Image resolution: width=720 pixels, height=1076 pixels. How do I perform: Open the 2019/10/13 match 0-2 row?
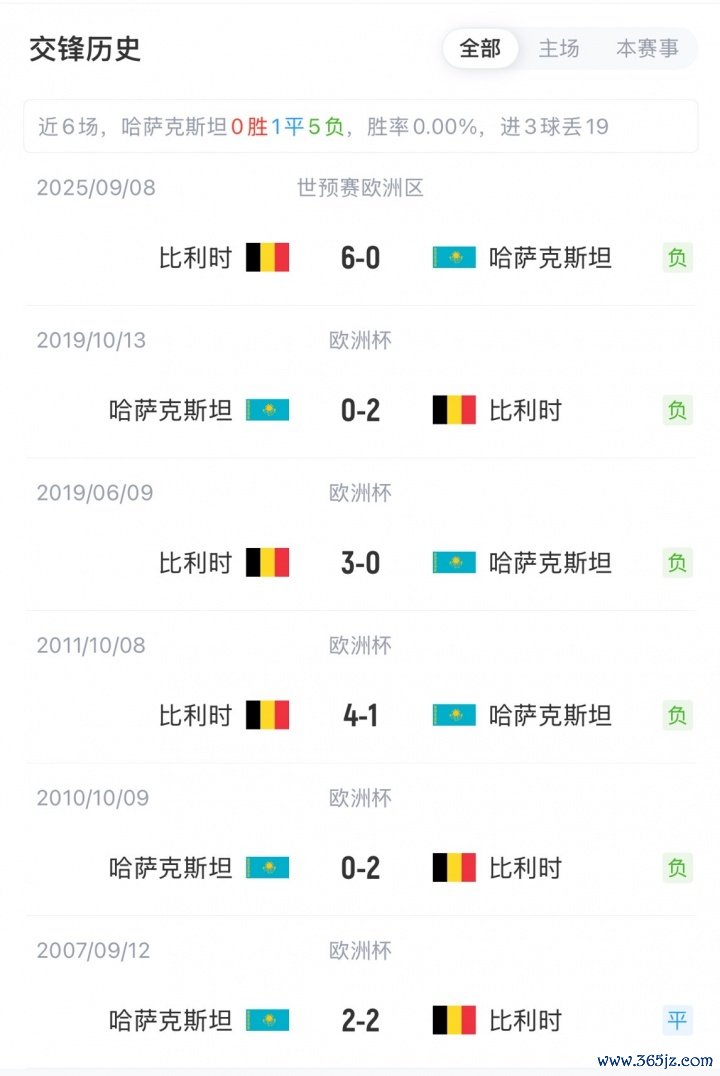pos(360,410)
